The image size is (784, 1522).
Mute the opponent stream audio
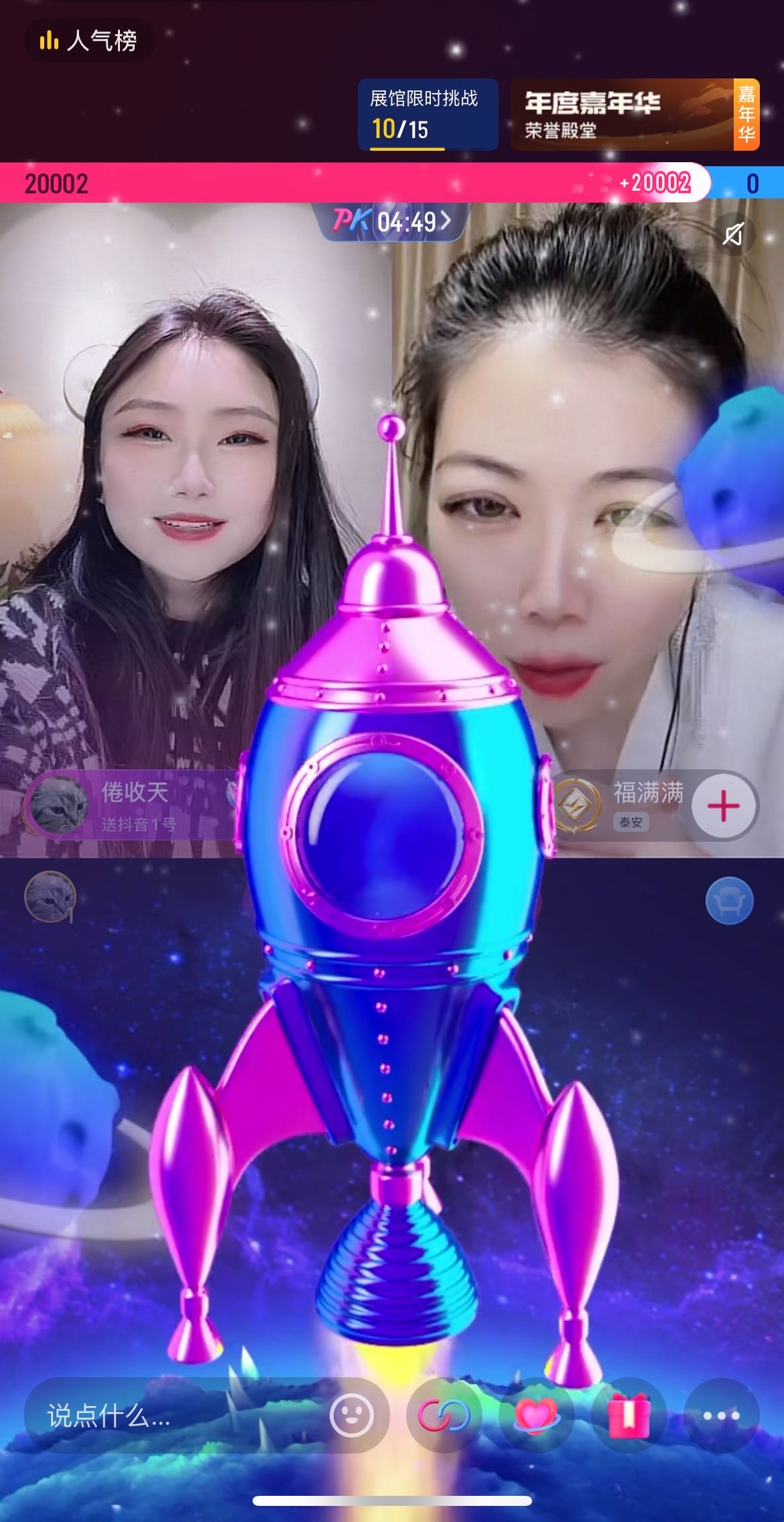(732, 235)
